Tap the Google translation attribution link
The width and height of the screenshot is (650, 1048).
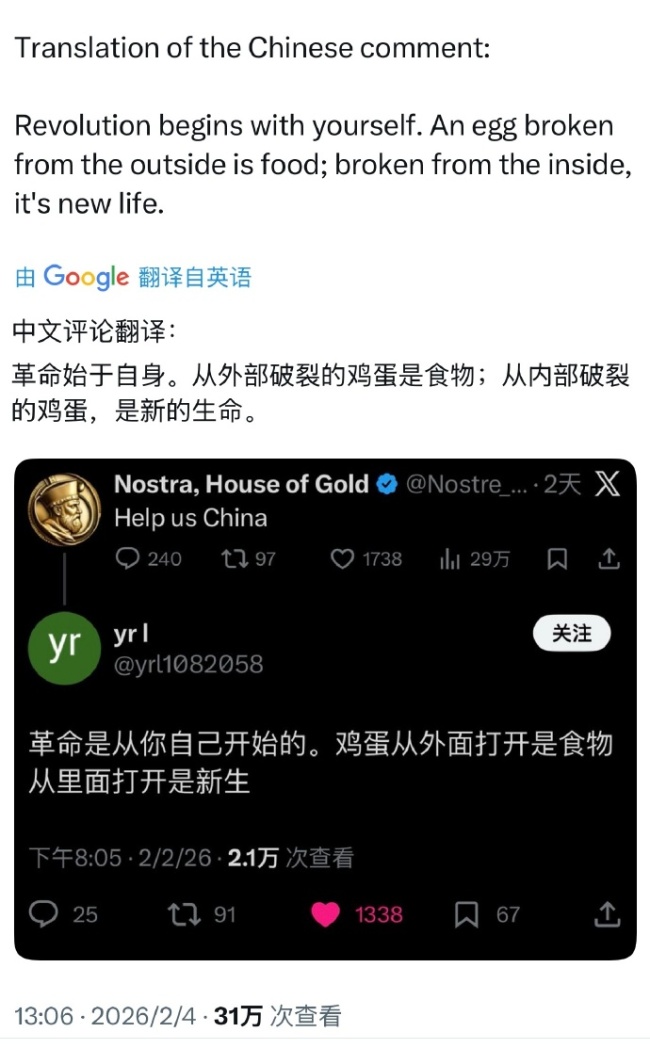[133, 277]
